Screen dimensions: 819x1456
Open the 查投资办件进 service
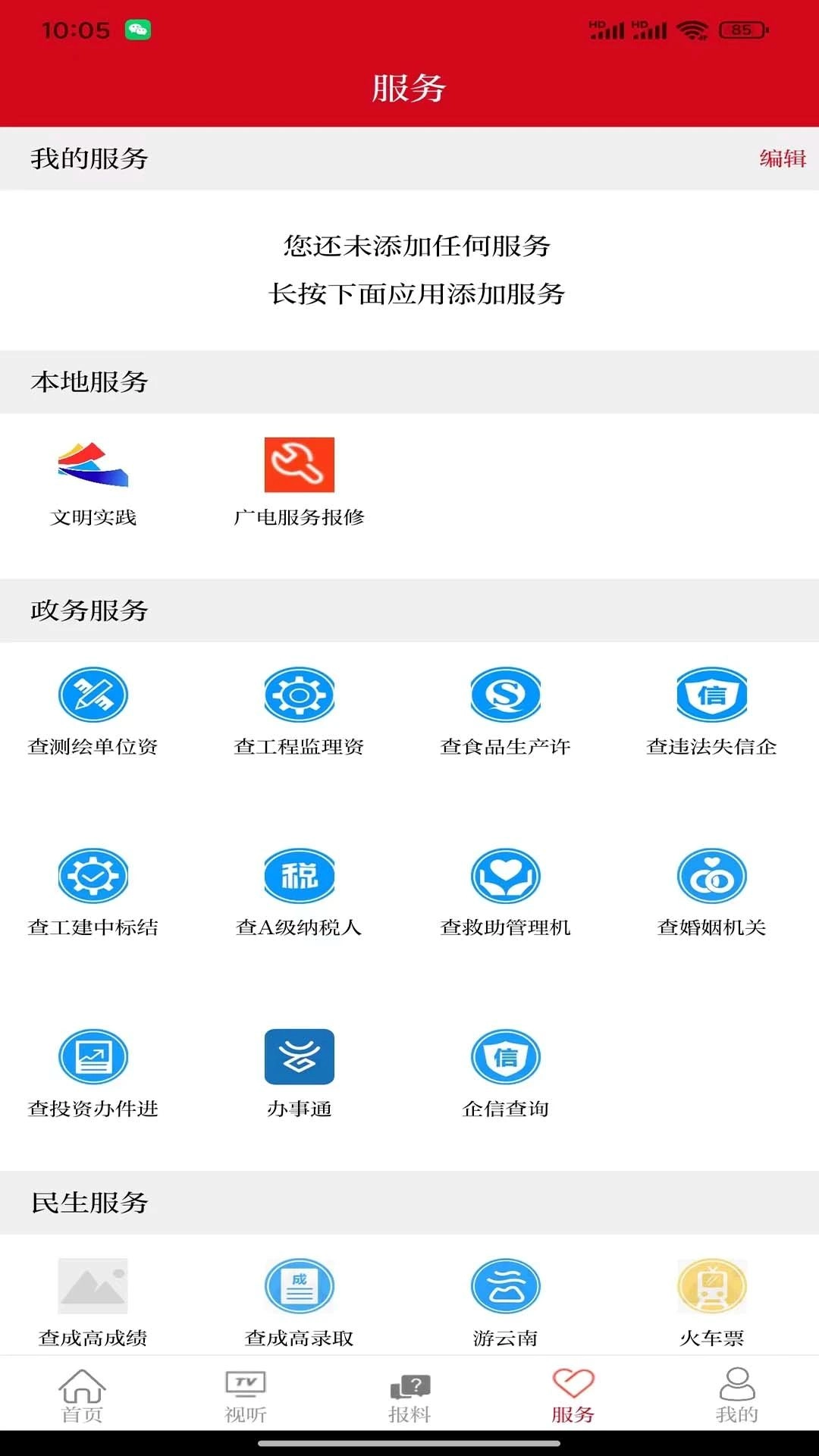click(93, 1057)
